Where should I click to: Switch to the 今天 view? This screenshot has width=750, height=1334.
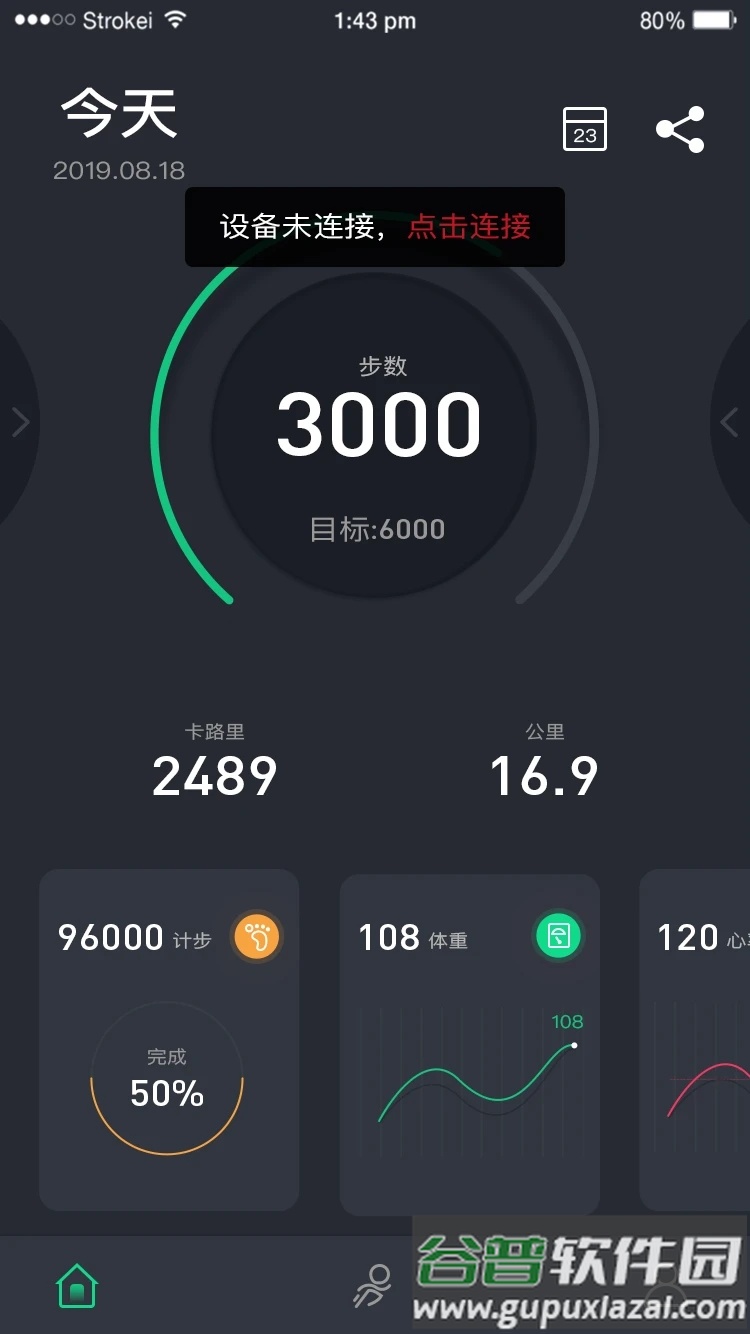pos(117,111)
